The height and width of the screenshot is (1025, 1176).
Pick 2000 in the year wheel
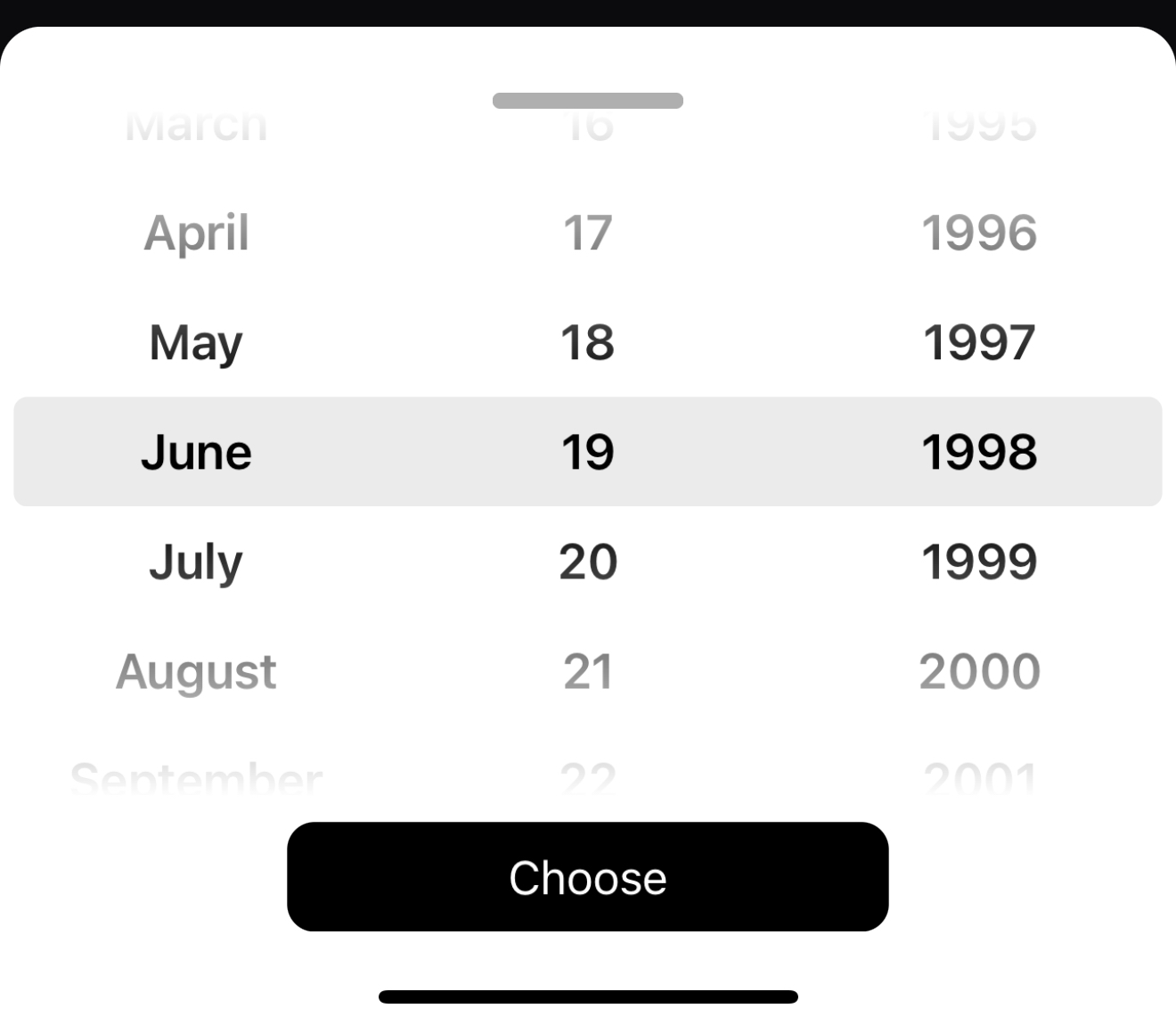[979, 671]
